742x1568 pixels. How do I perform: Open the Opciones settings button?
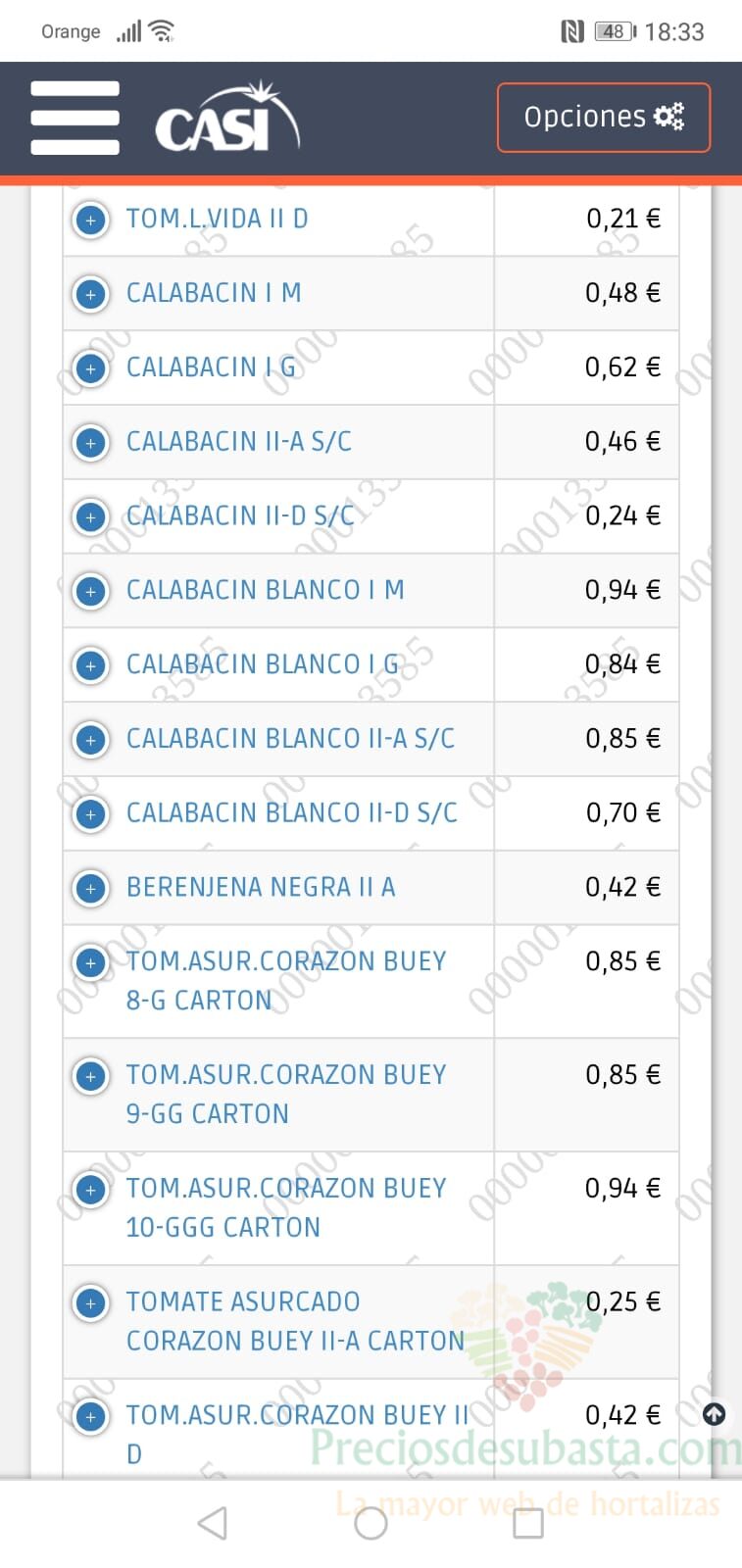(604, 118)
